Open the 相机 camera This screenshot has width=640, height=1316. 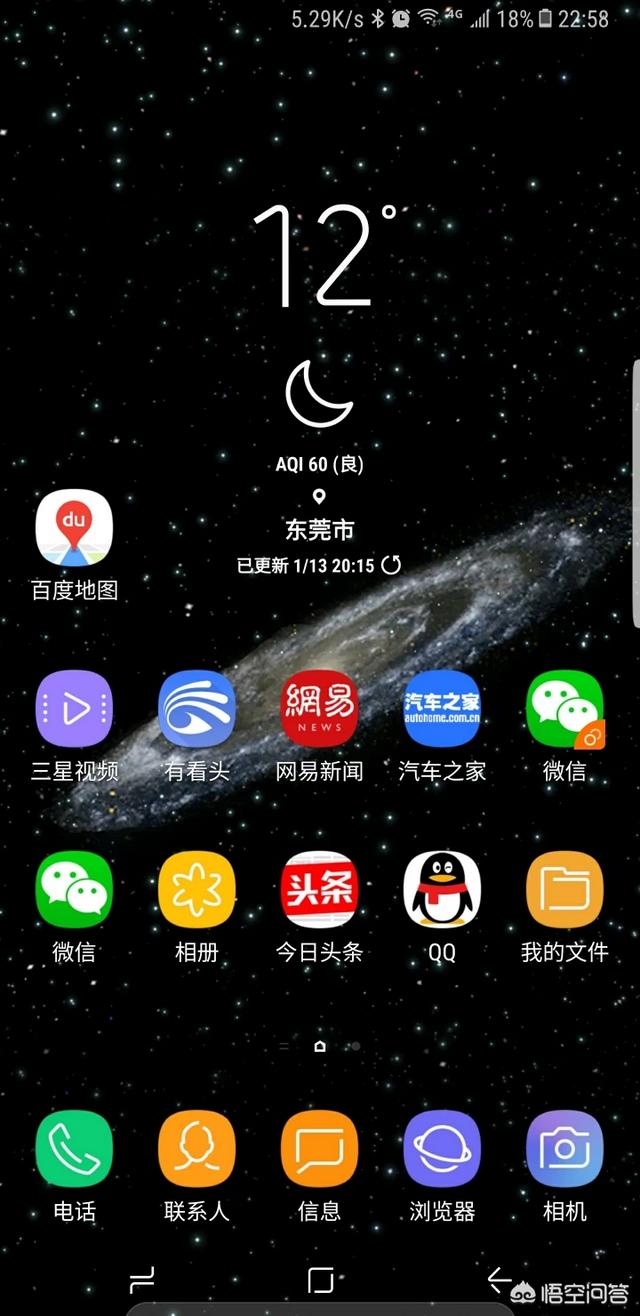(x=565, y=1149)
